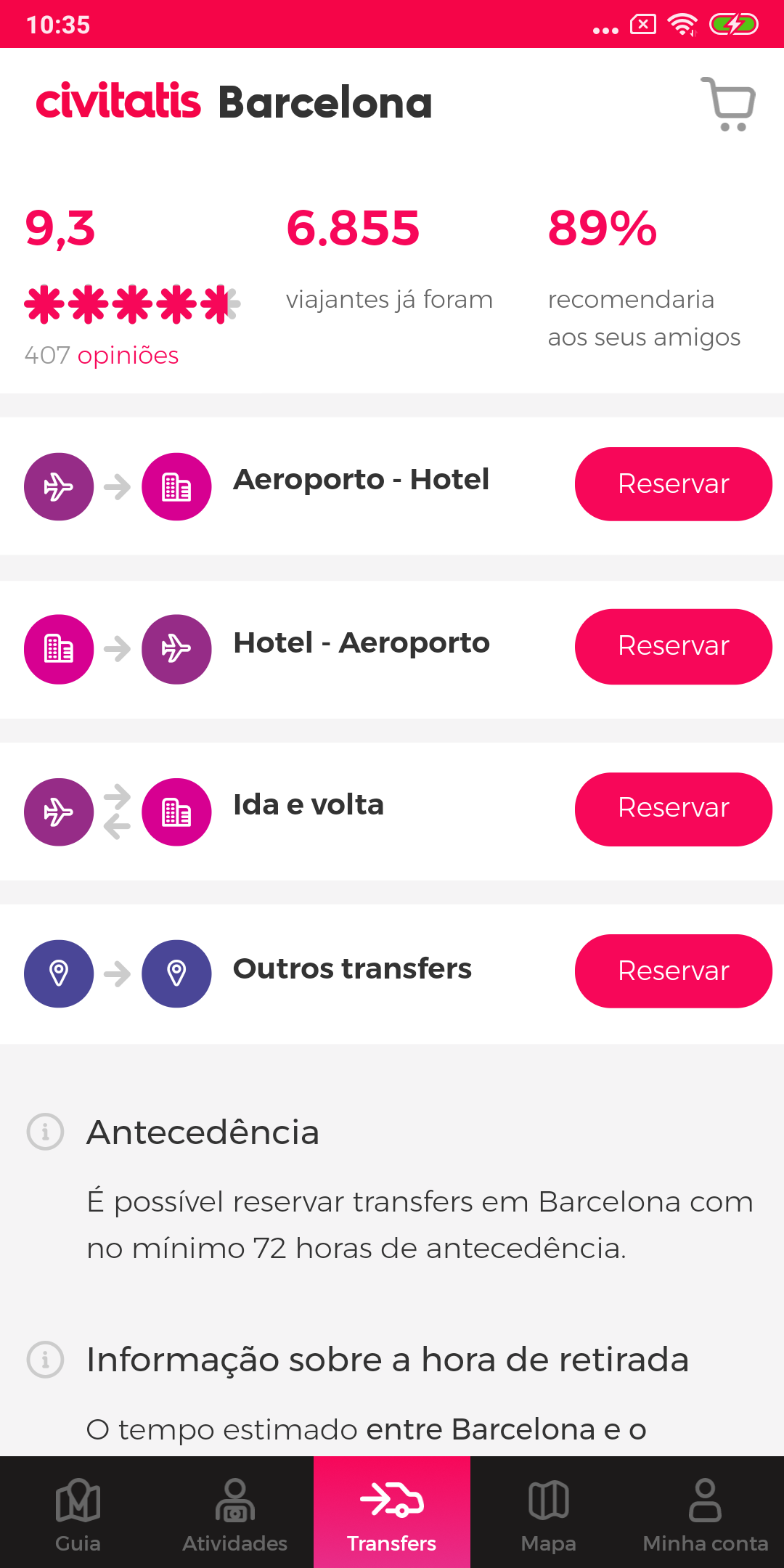
Task: View the 407 opiniões reviews link
Action: coord(102,355)
